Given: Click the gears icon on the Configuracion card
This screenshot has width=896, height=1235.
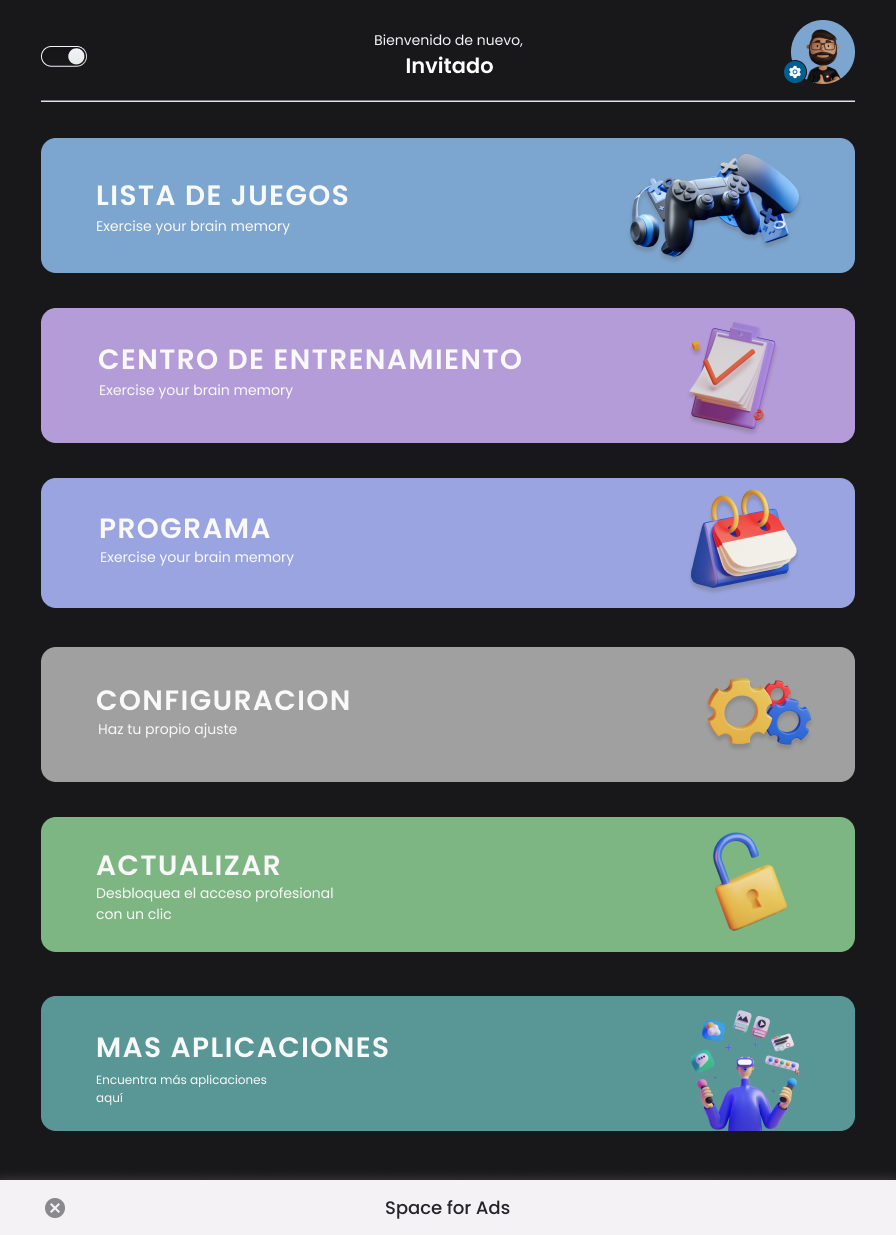Looking at the screenshot, I should [x=760, y=712].
